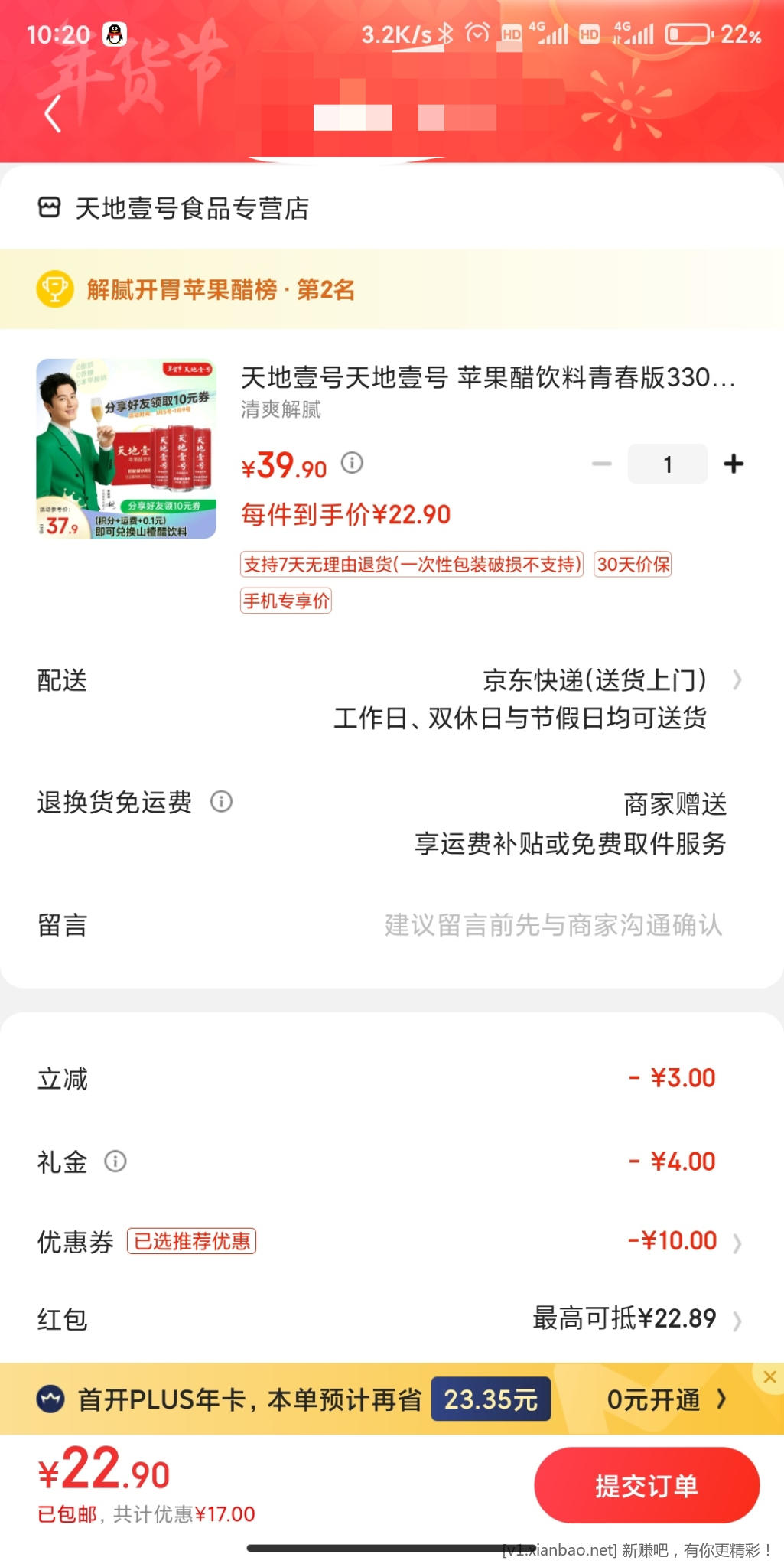Screen dimensions: 784x1567
Task: Open the 天地壹号食品专营店 store page
Action: tap(174, 208)
